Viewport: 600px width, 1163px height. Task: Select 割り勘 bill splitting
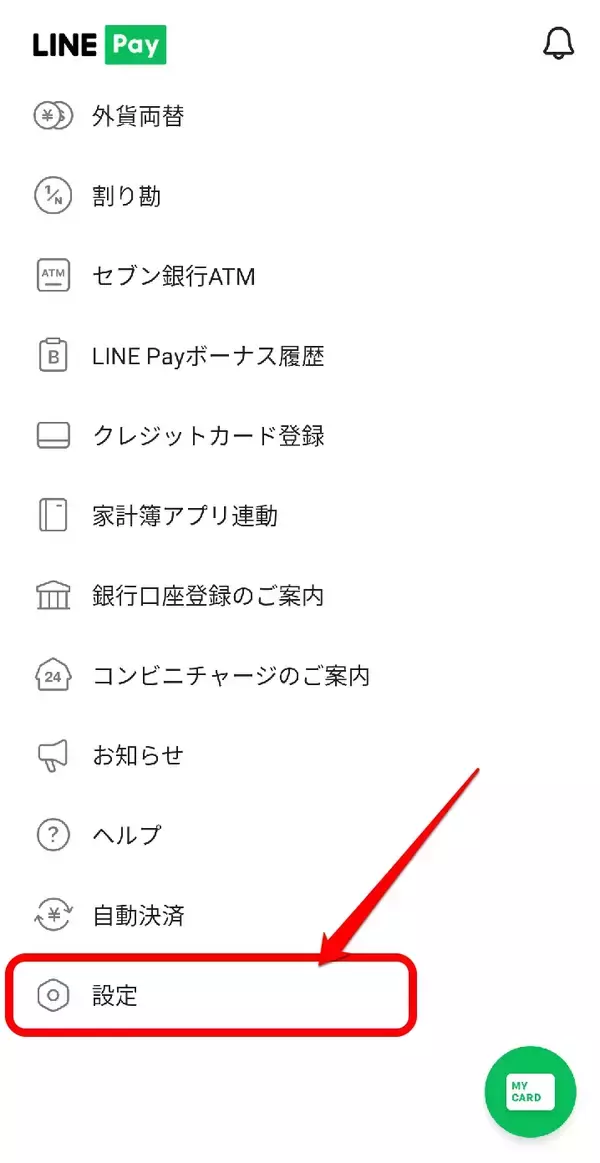point(126,196)
